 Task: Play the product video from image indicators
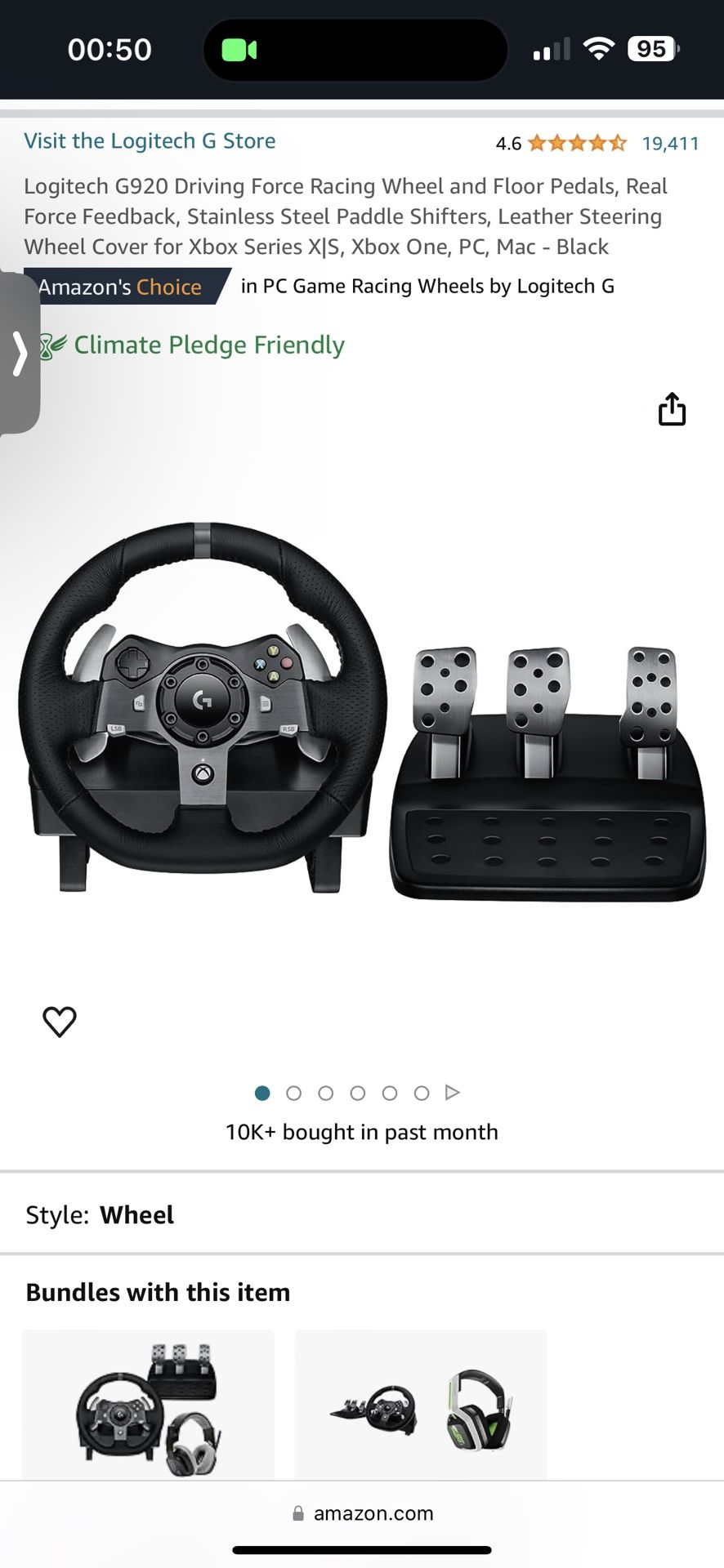pyautogui.click(x=453, y=1093)
